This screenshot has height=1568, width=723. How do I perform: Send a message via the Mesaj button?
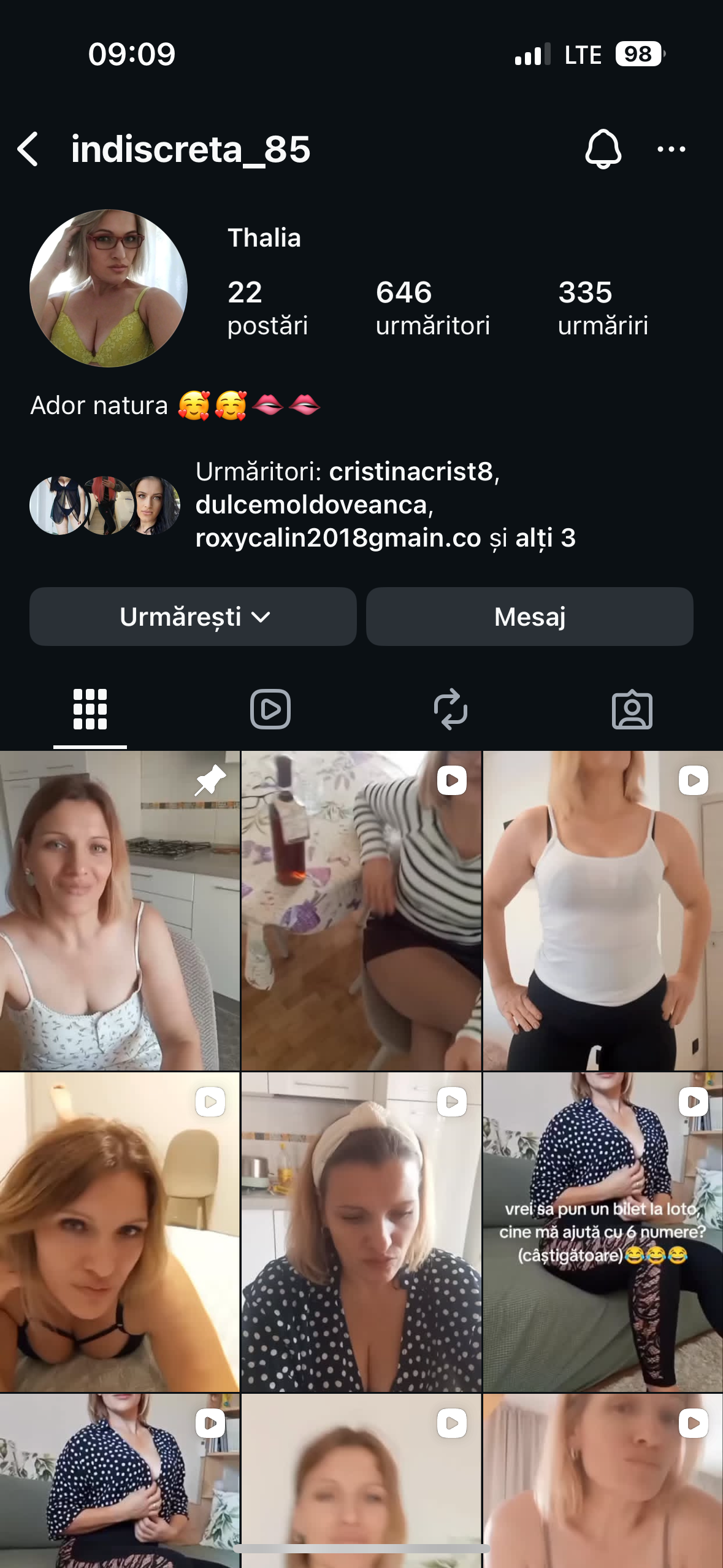click(530, 617)
